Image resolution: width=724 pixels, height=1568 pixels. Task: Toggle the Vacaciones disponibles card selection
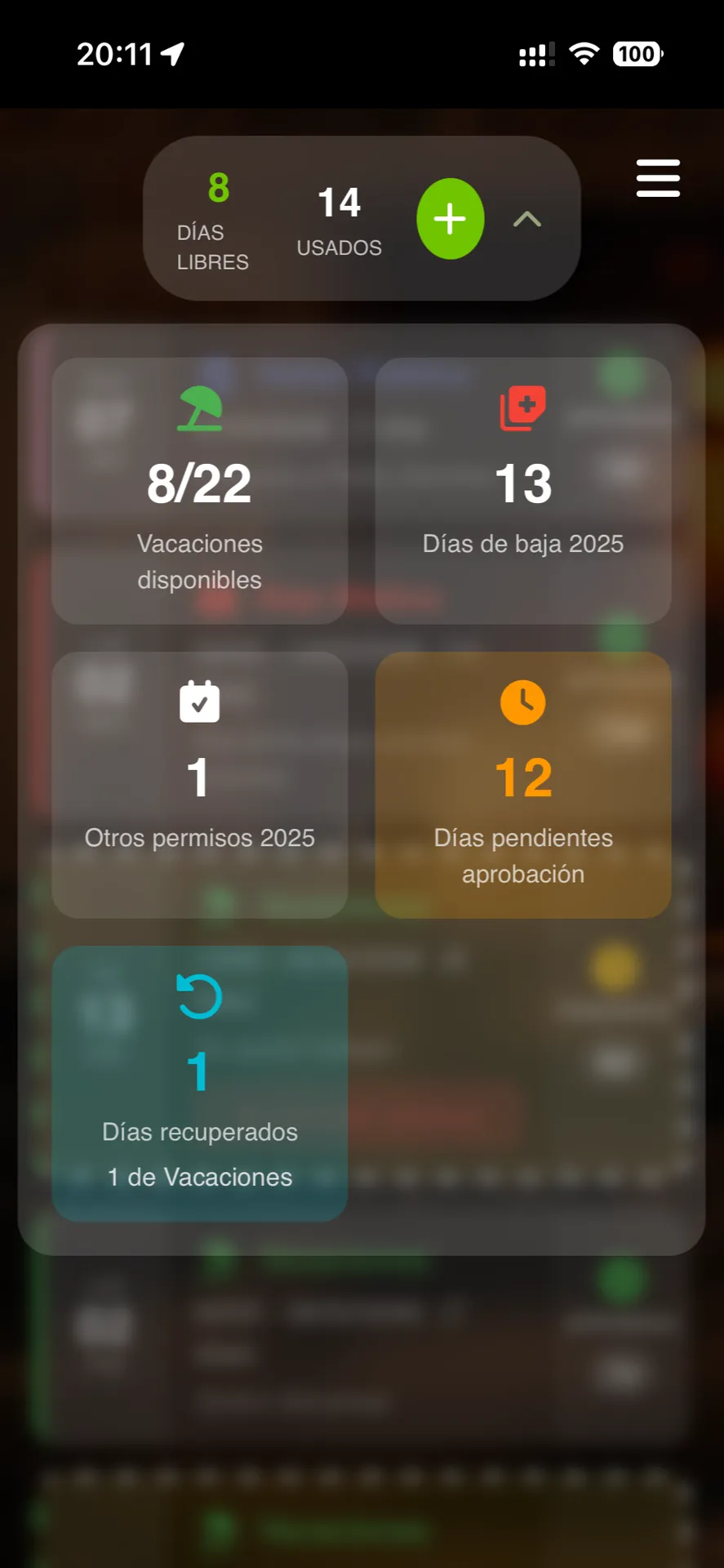[198, 490]
